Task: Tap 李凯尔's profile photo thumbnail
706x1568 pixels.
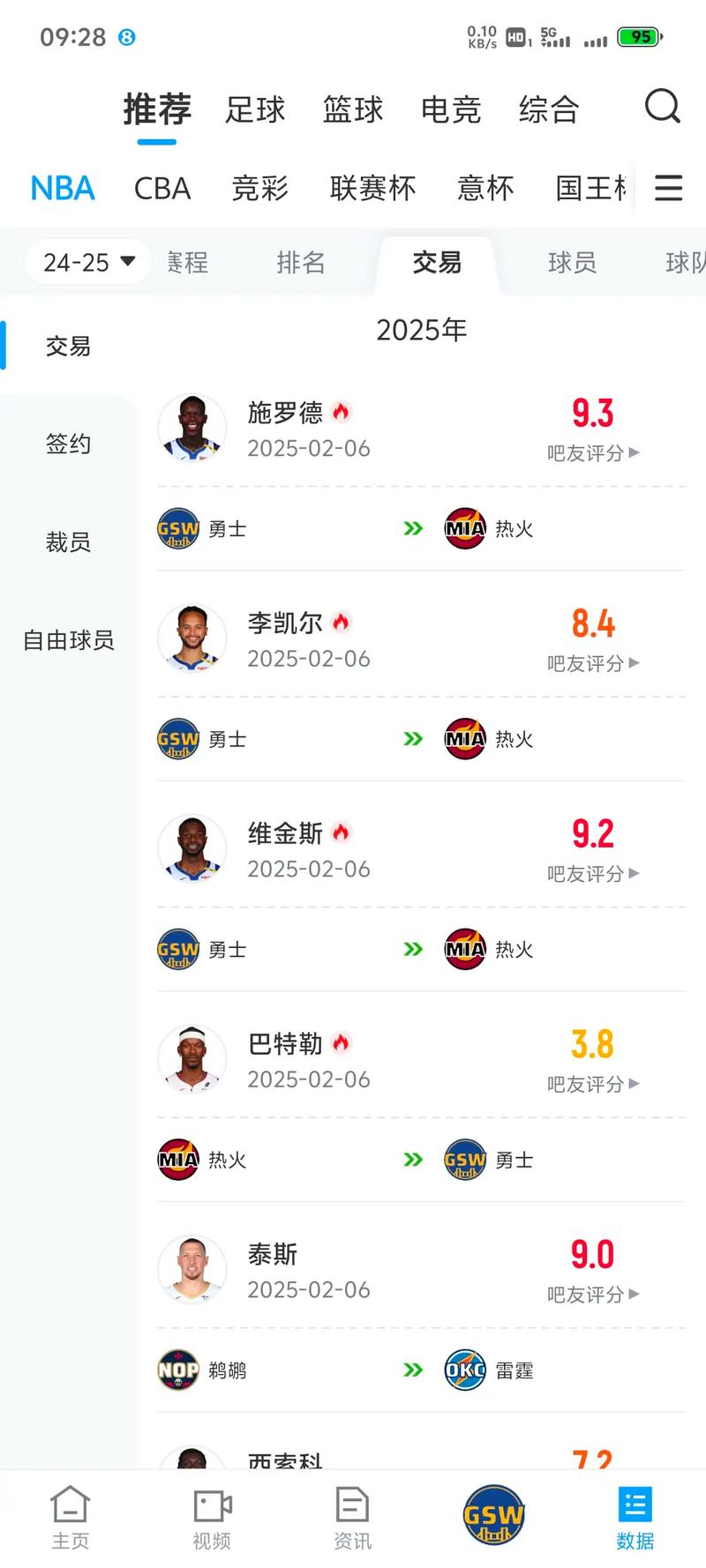Action: pos(192,638)
